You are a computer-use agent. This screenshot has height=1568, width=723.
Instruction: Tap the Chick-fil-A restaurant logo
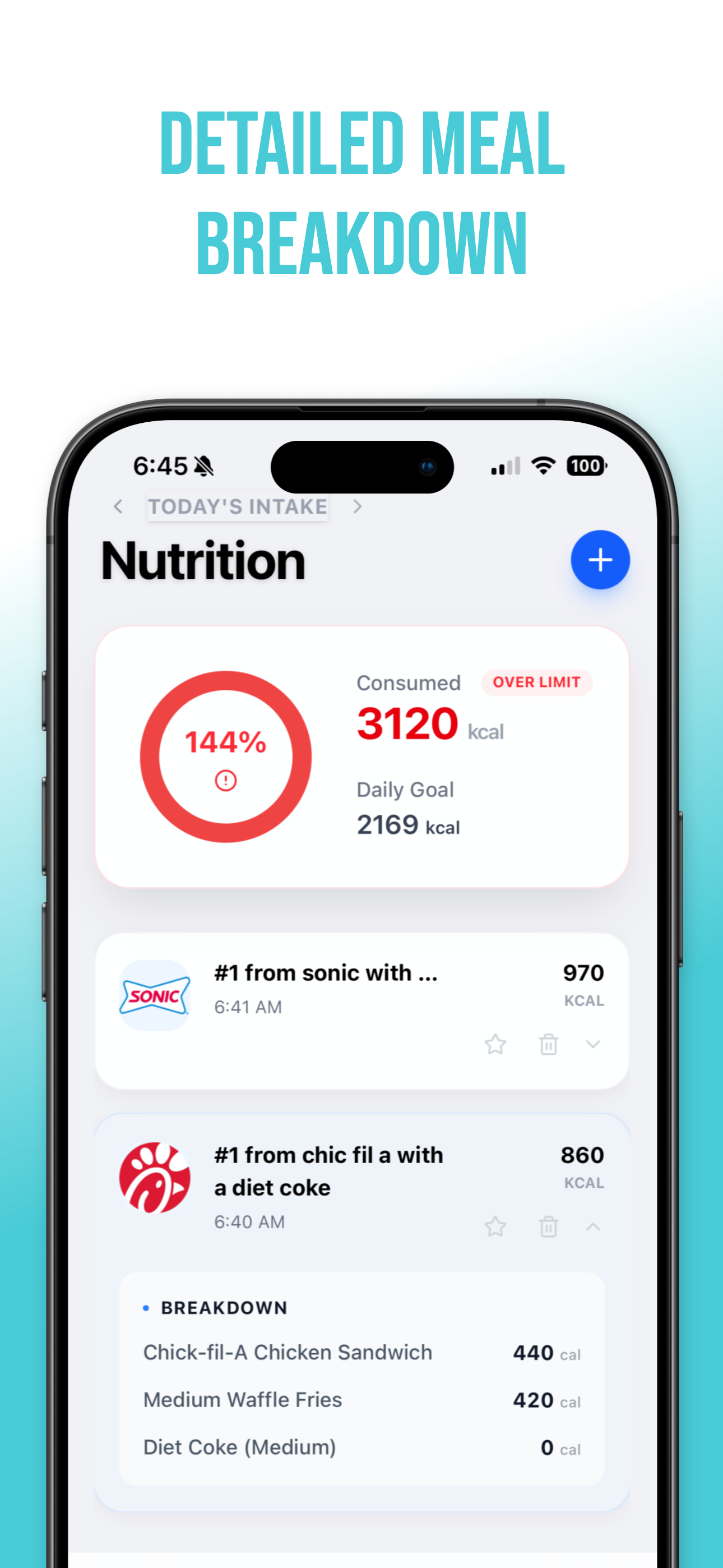[154, 1177]
